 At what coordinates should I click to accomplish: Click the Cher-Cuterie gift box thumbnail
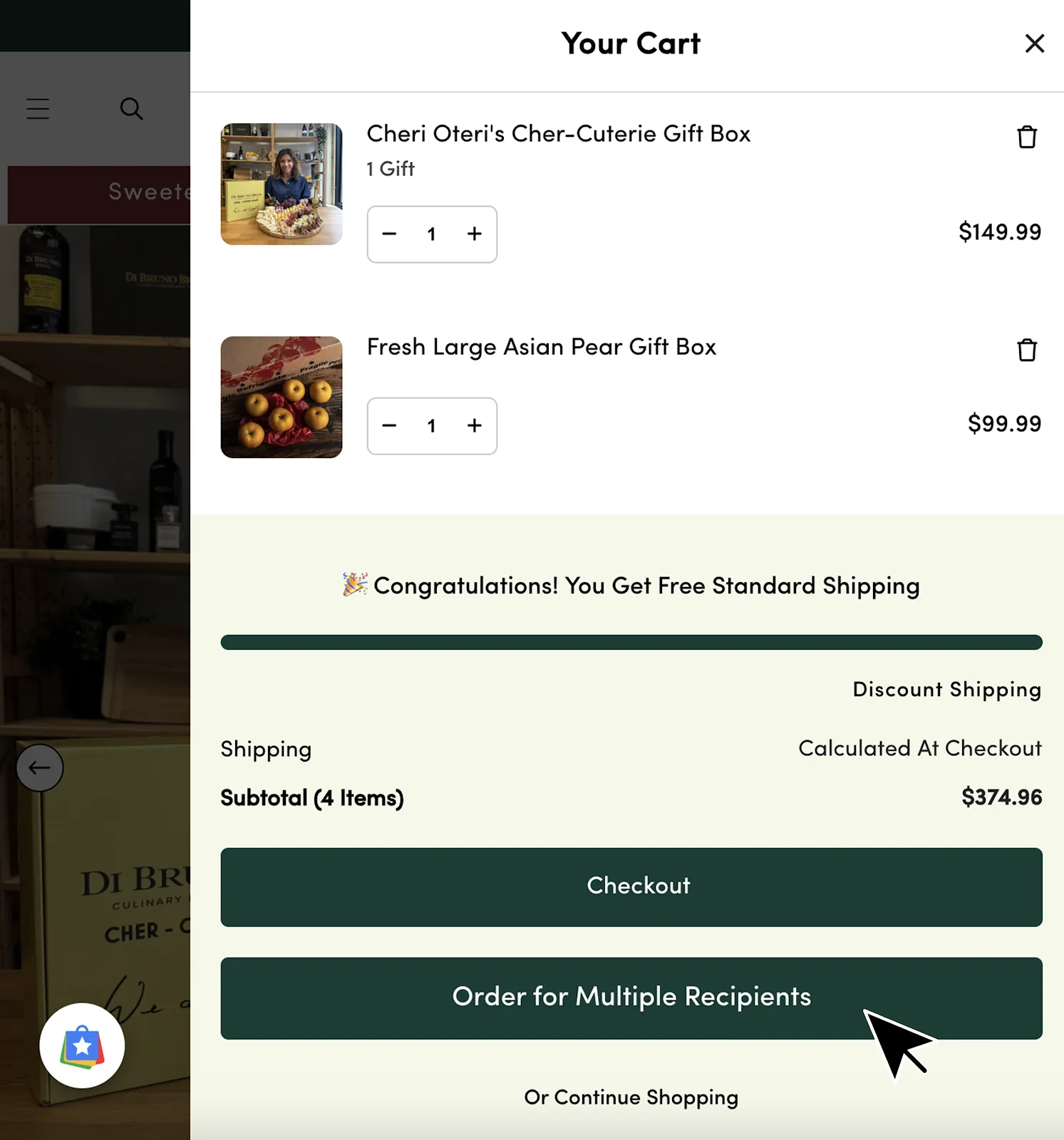click(x=282, y=184)
